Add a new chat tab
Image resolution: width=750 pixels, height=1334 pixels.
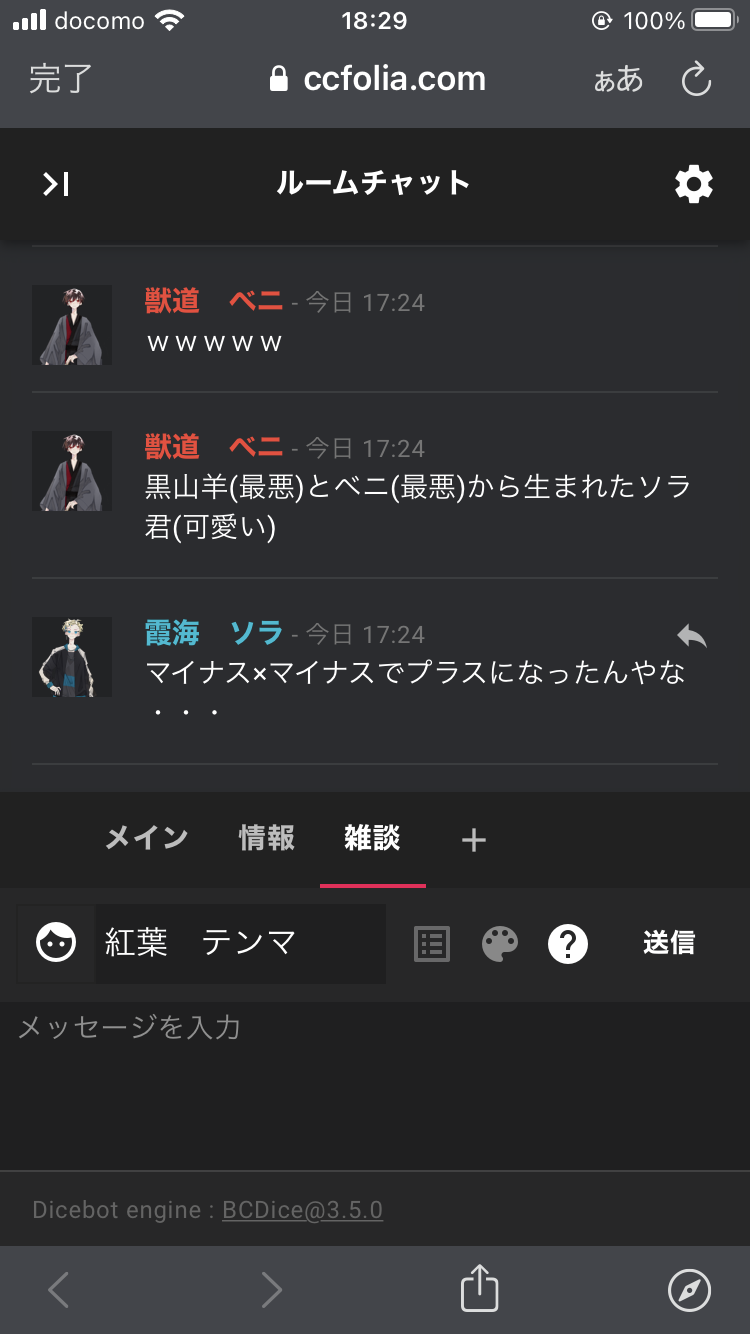[x=474, y=840]
